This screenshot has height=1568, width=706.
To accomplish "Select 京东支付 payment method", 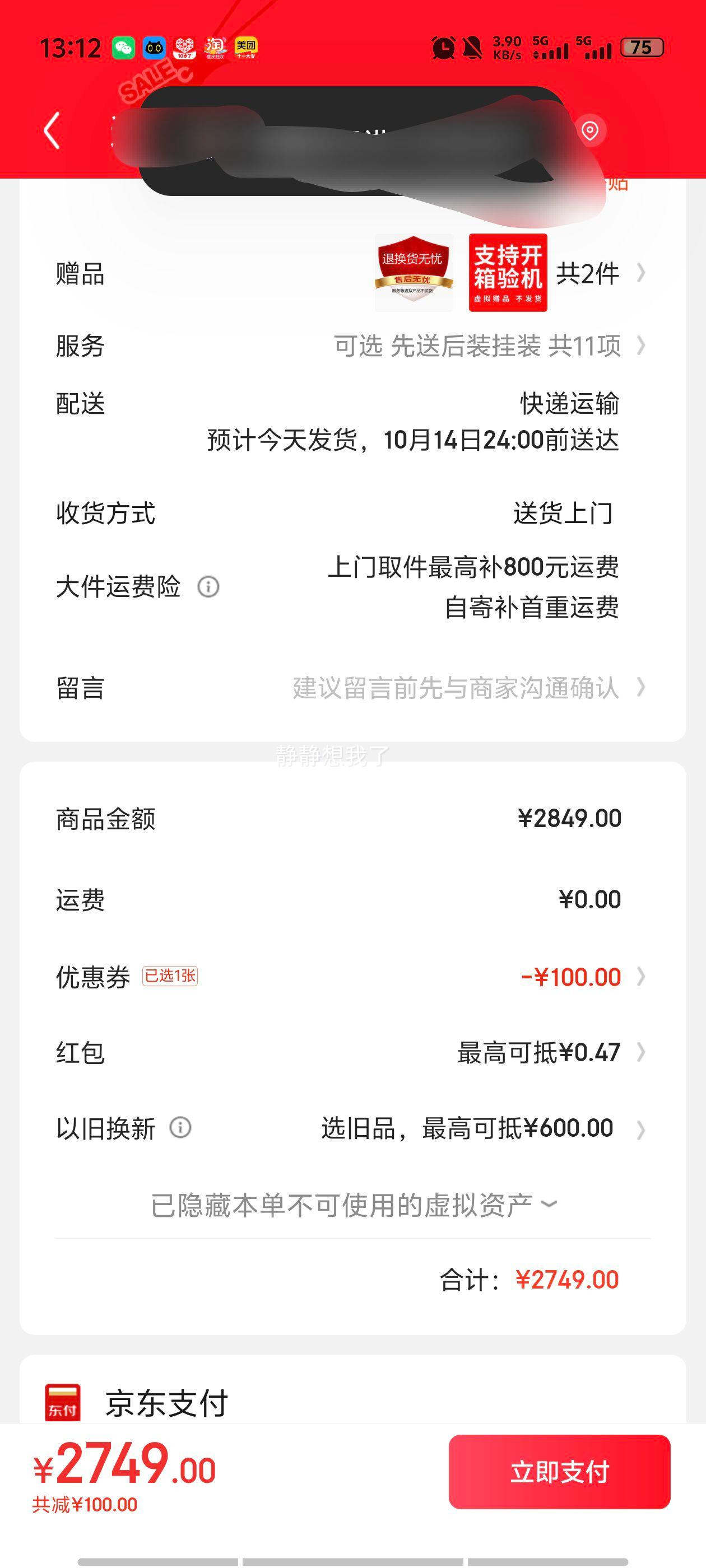I will click(166, 1402).
